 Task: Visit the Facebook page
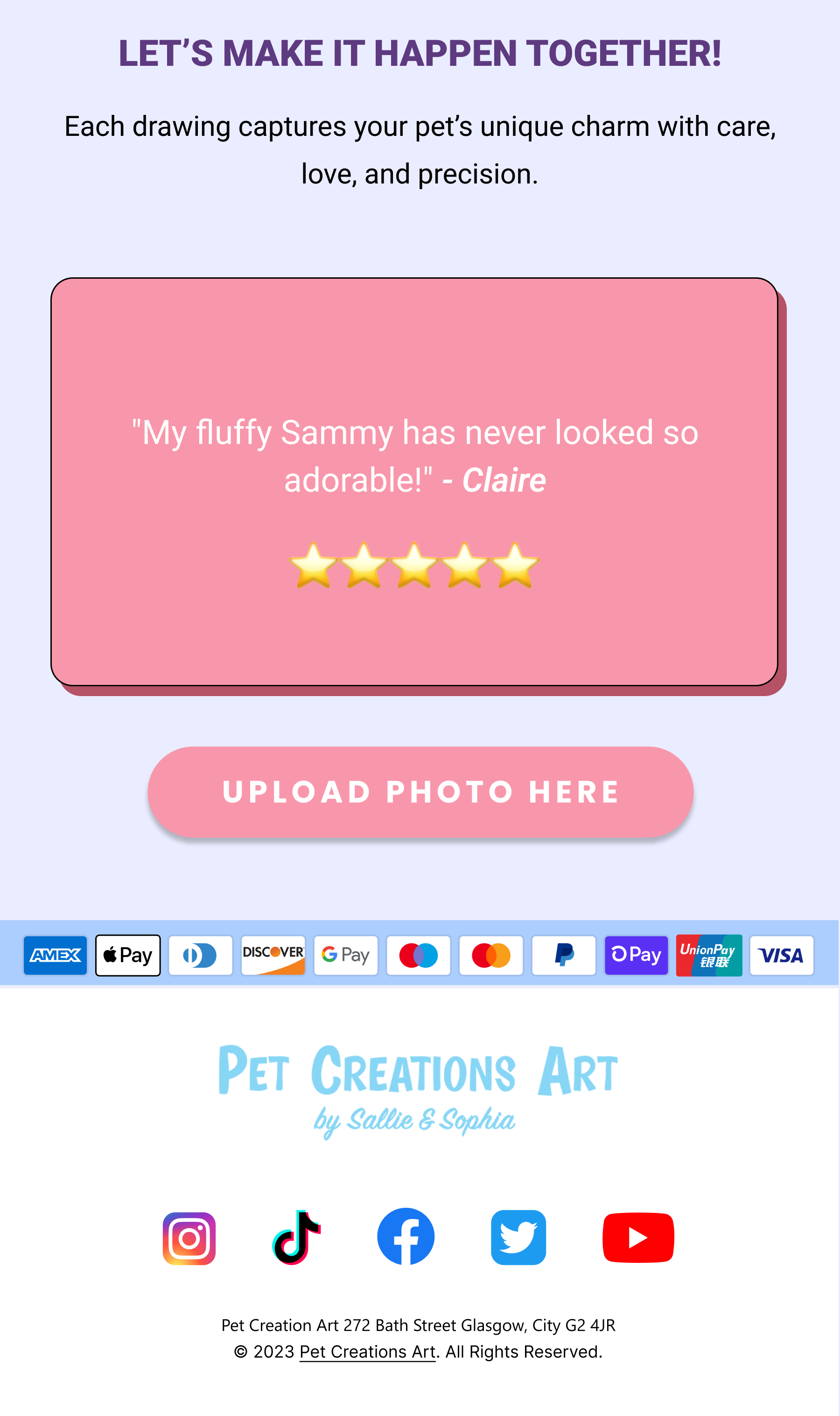(406, 1237)
